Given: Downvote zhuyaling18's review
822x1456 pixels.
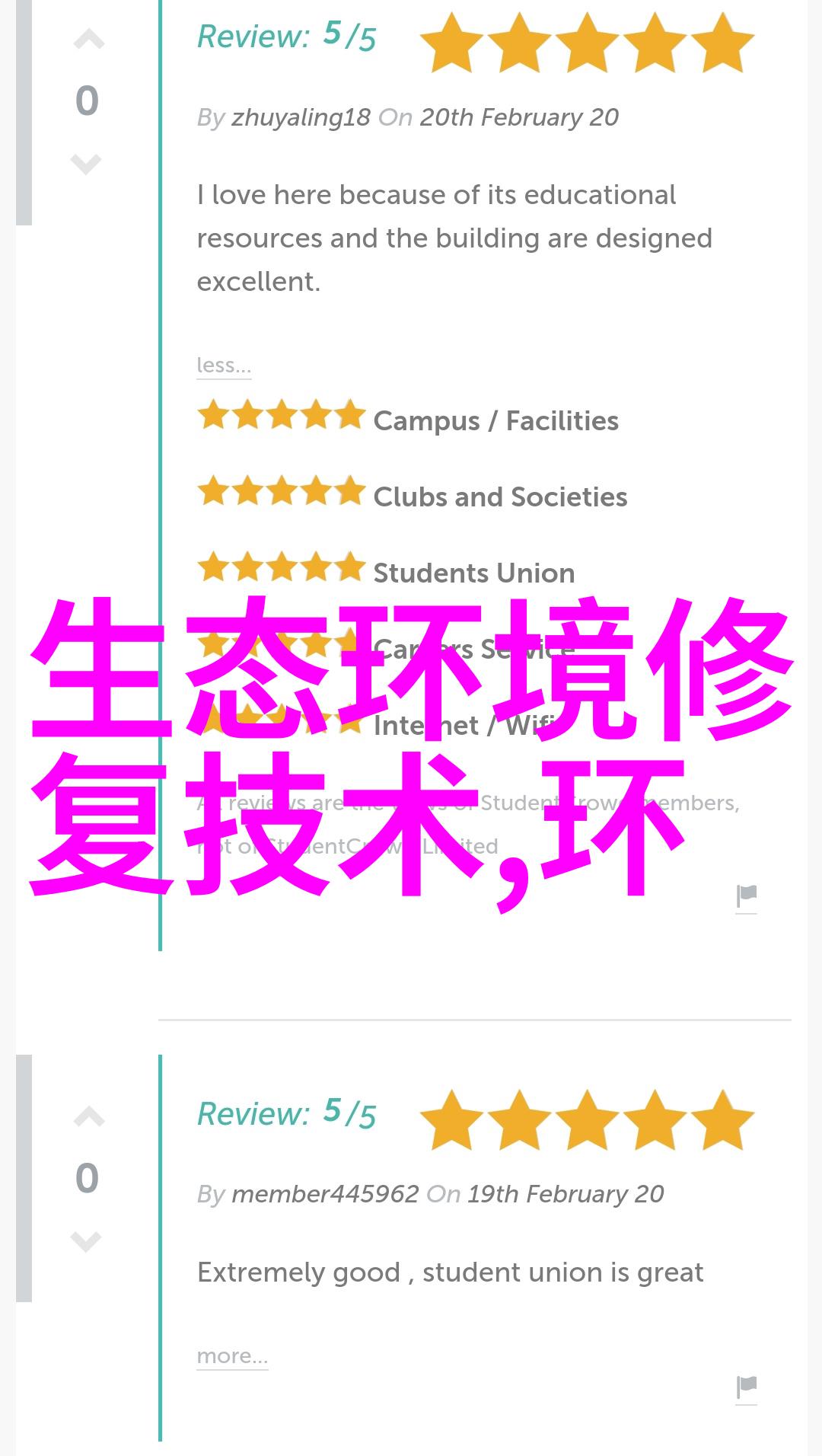Looking at the screenshot, I should coord(86,163).
